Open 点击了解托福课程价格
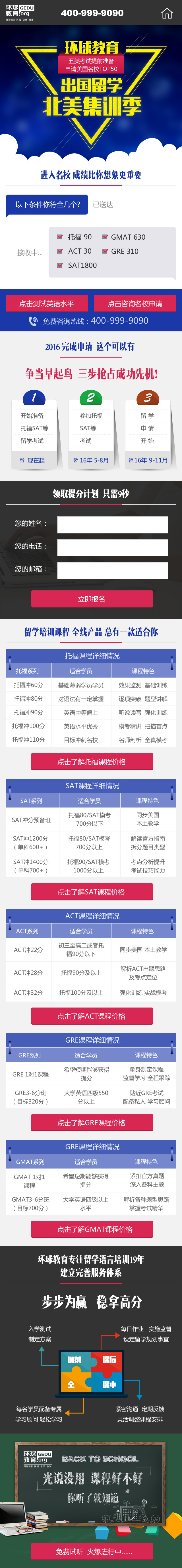 (x=92, y=761)
